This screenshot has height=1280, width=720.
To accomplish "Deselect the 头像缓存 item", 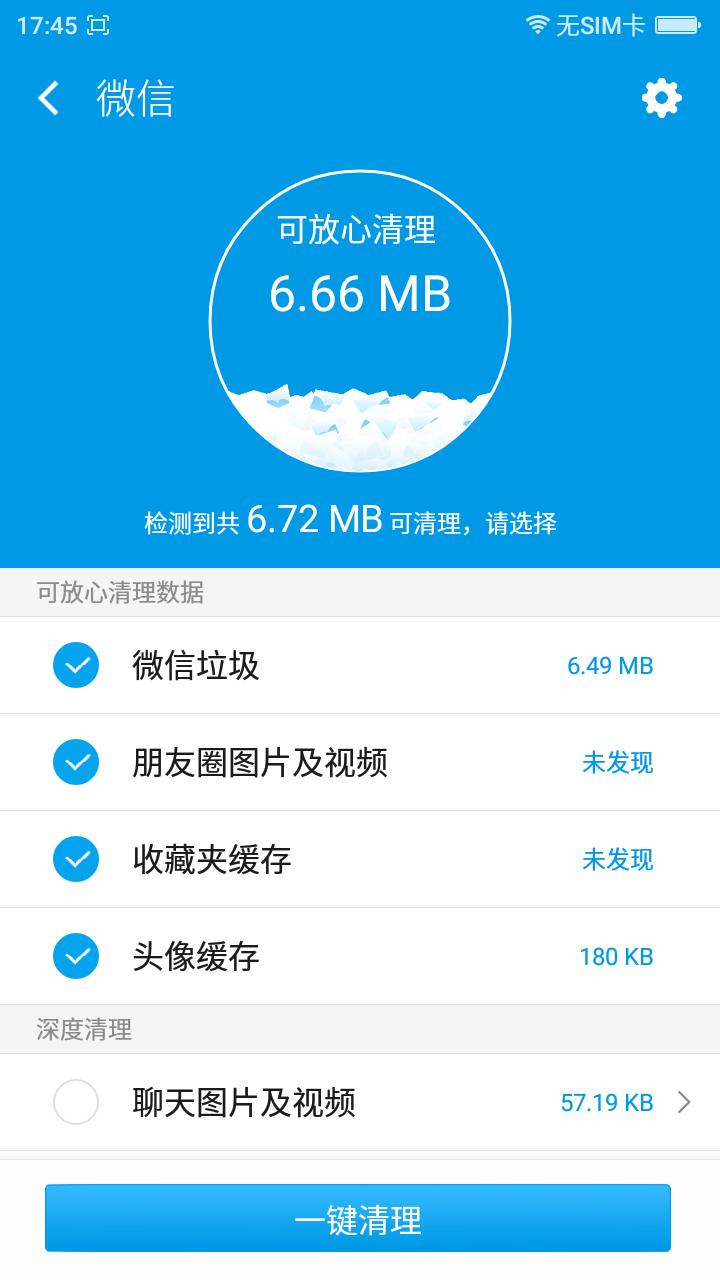I will click(75, 956).
